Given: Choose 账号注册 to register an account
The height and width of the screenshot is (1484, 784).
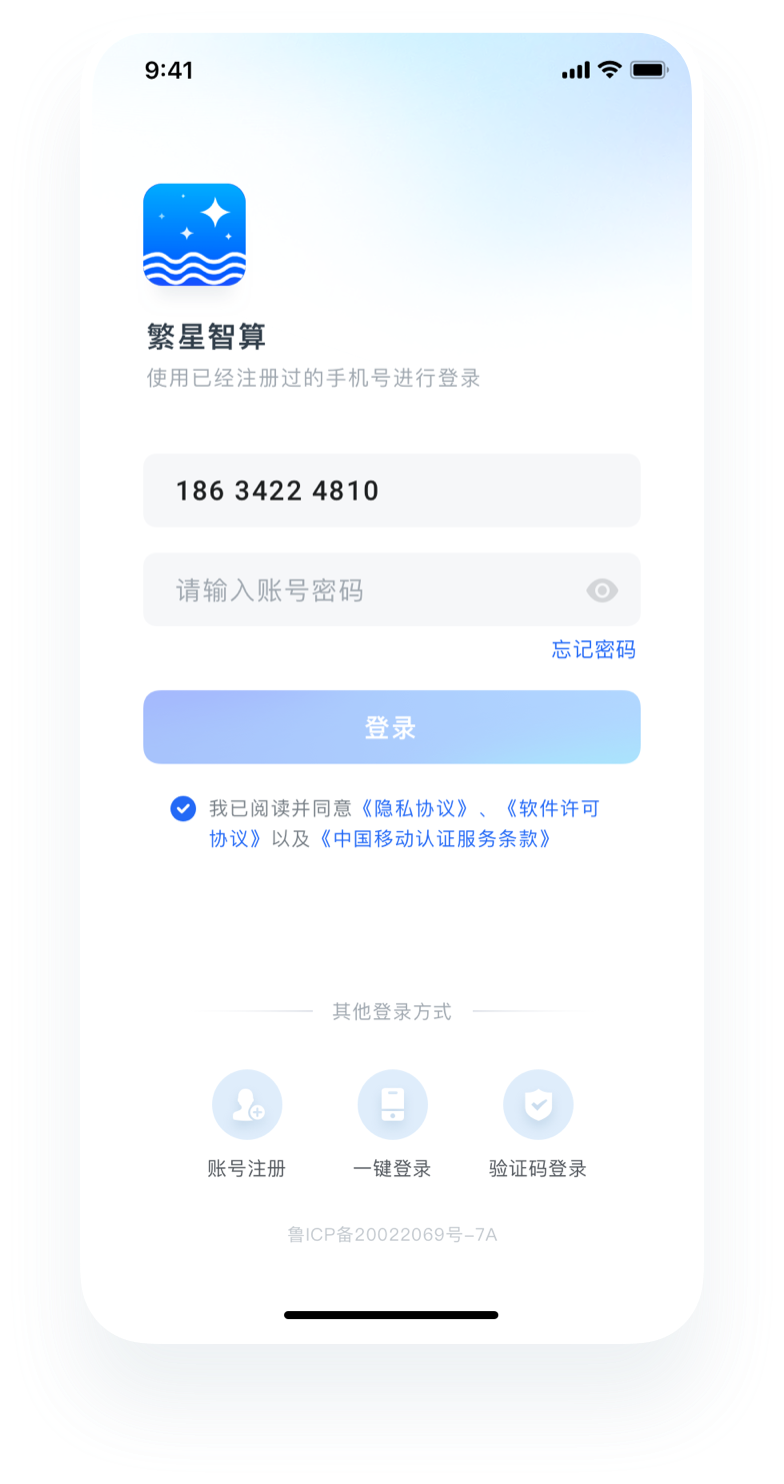Looking at the screenshot, I should tap(247, 1124).
